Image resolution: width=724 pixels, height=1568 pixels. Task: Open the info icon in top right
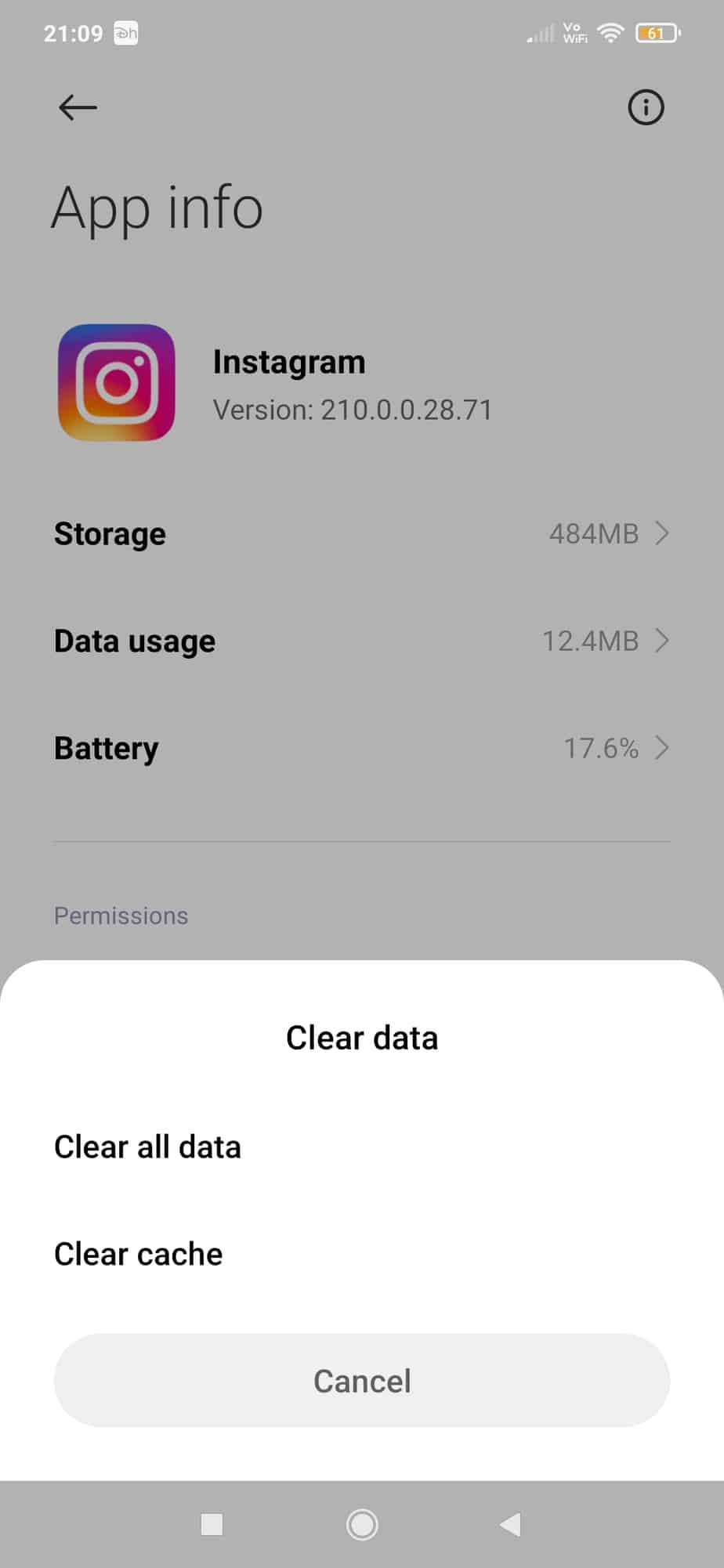(x=646, y=107)
